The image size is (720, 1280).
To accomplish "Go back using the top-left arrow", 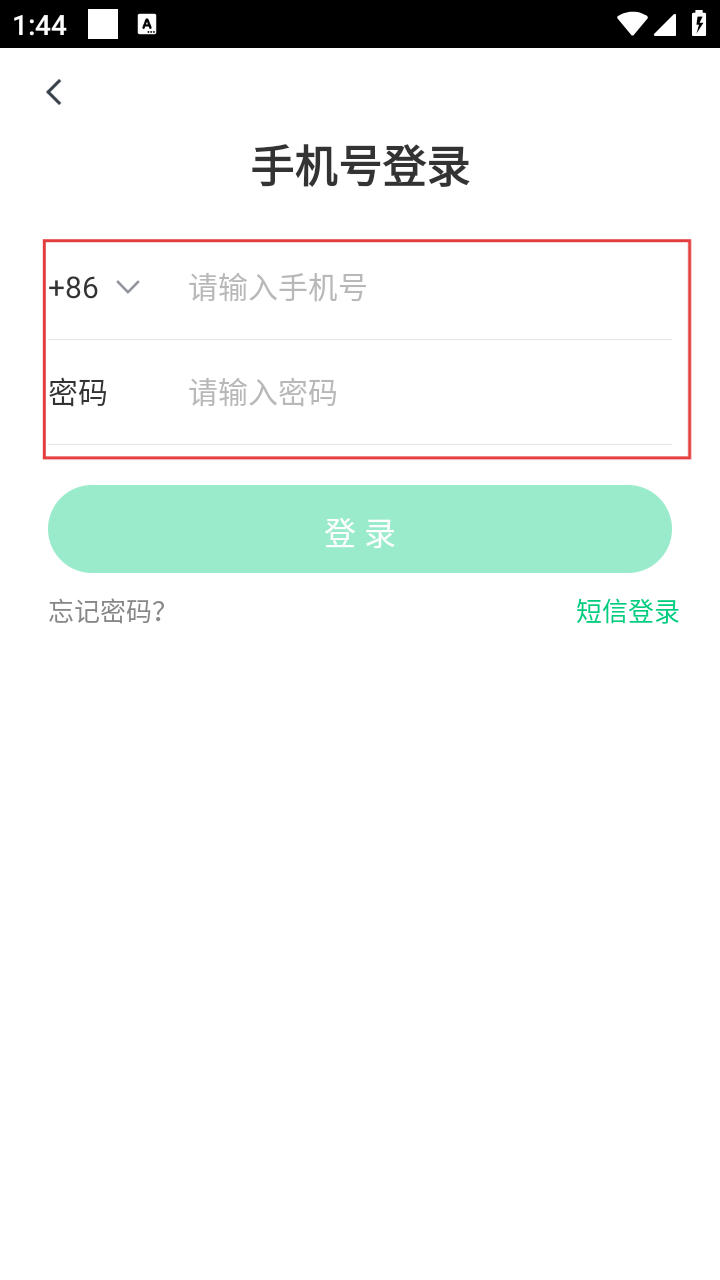I will (x=54, y=92).
